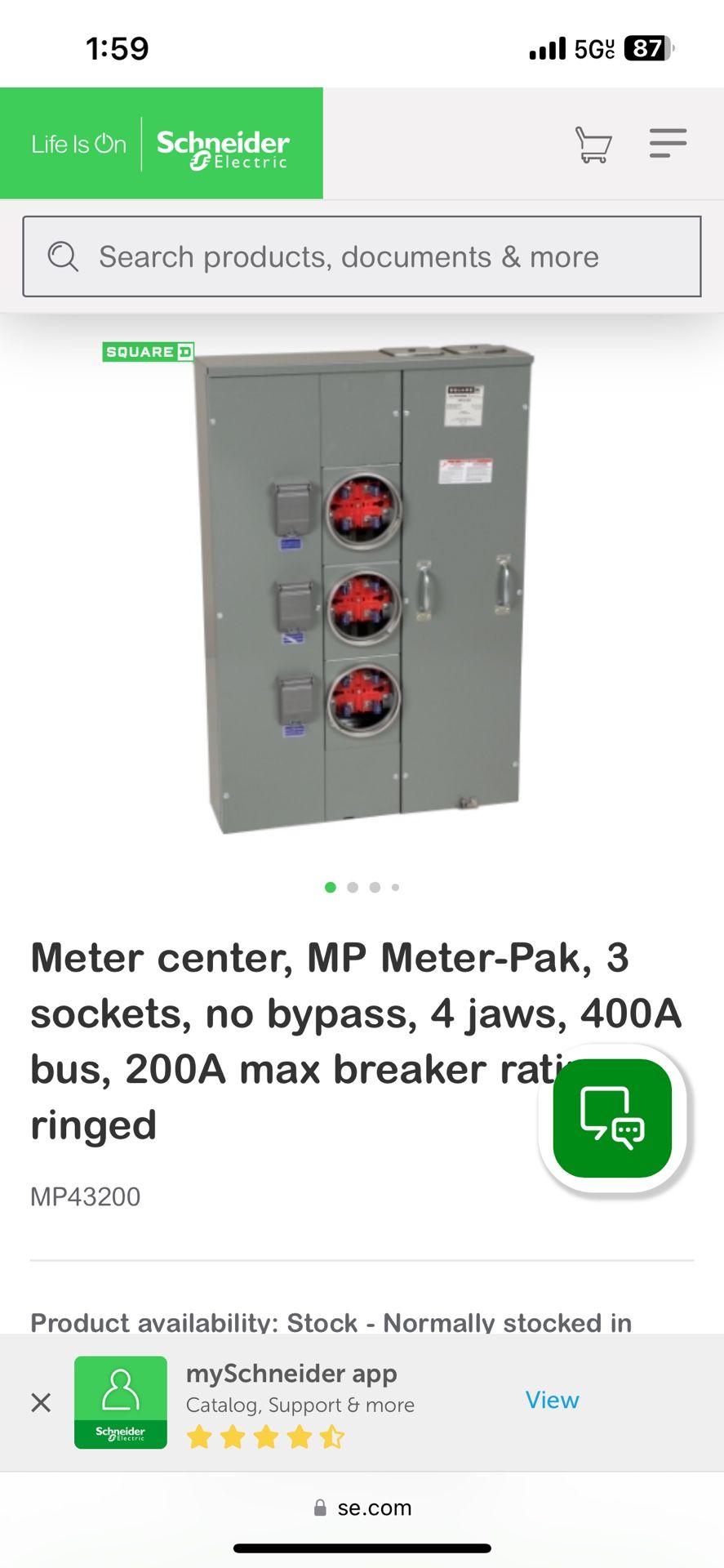Open the hamburger navigation menu

click(x=668, y=144)
